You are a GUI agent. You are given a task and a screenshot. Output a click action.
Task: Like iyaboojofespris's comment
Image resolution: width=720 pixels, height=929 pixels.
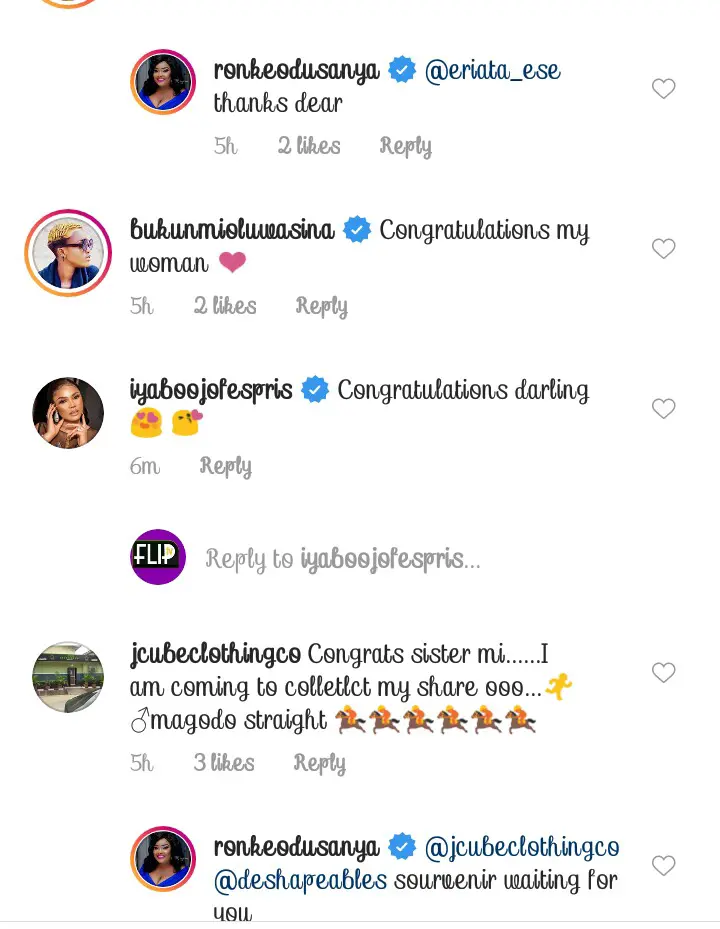[664, 408]
